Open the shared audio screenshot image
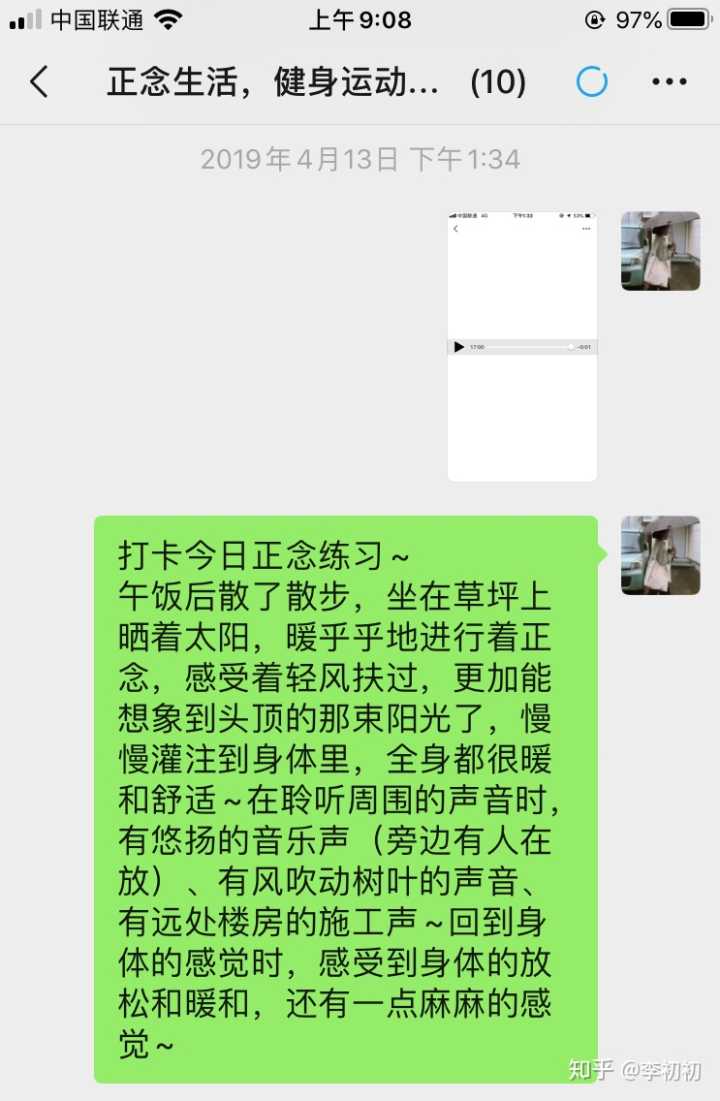 point(522,346)
